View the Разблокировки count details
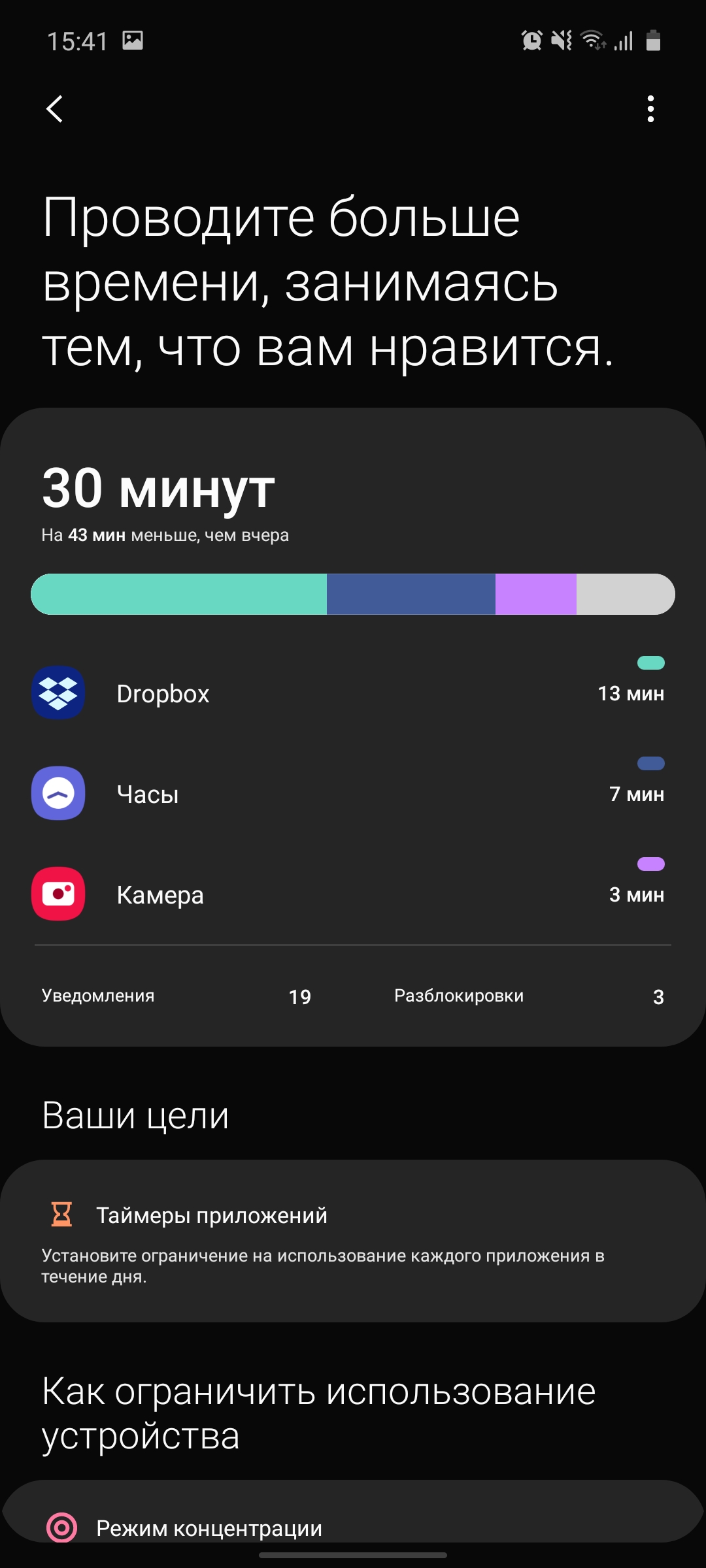The image size is (706, 1568). (528, 996)
